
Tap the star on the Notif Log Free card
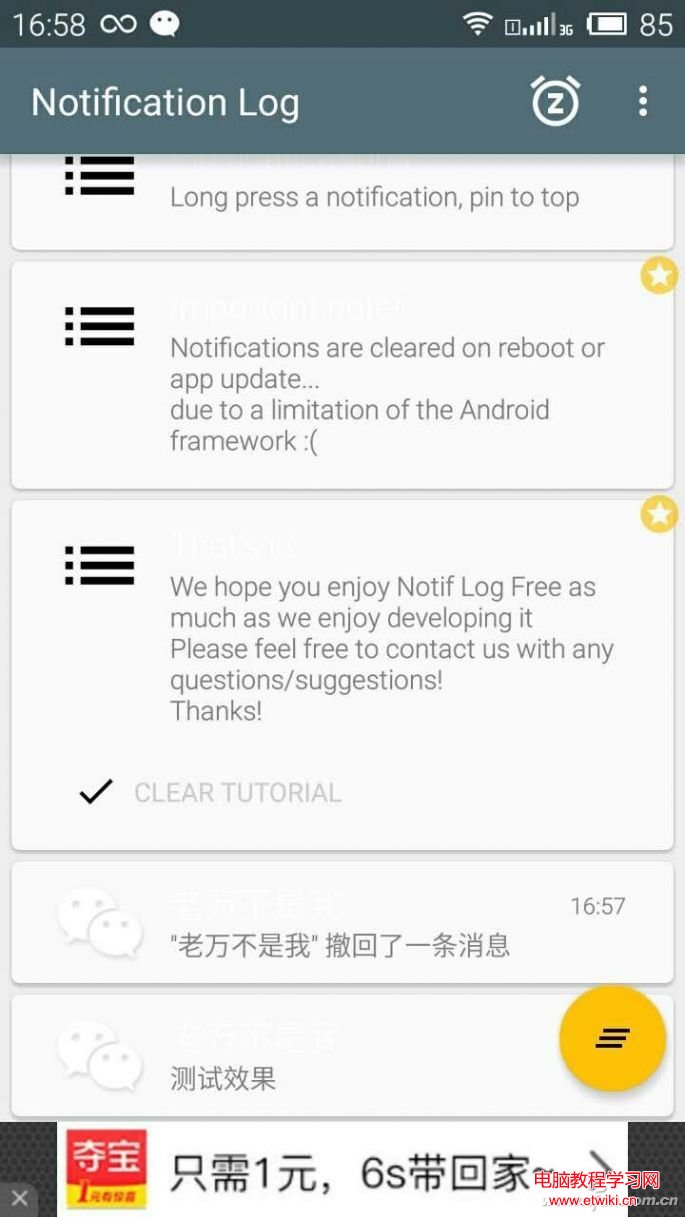(659, 514)
